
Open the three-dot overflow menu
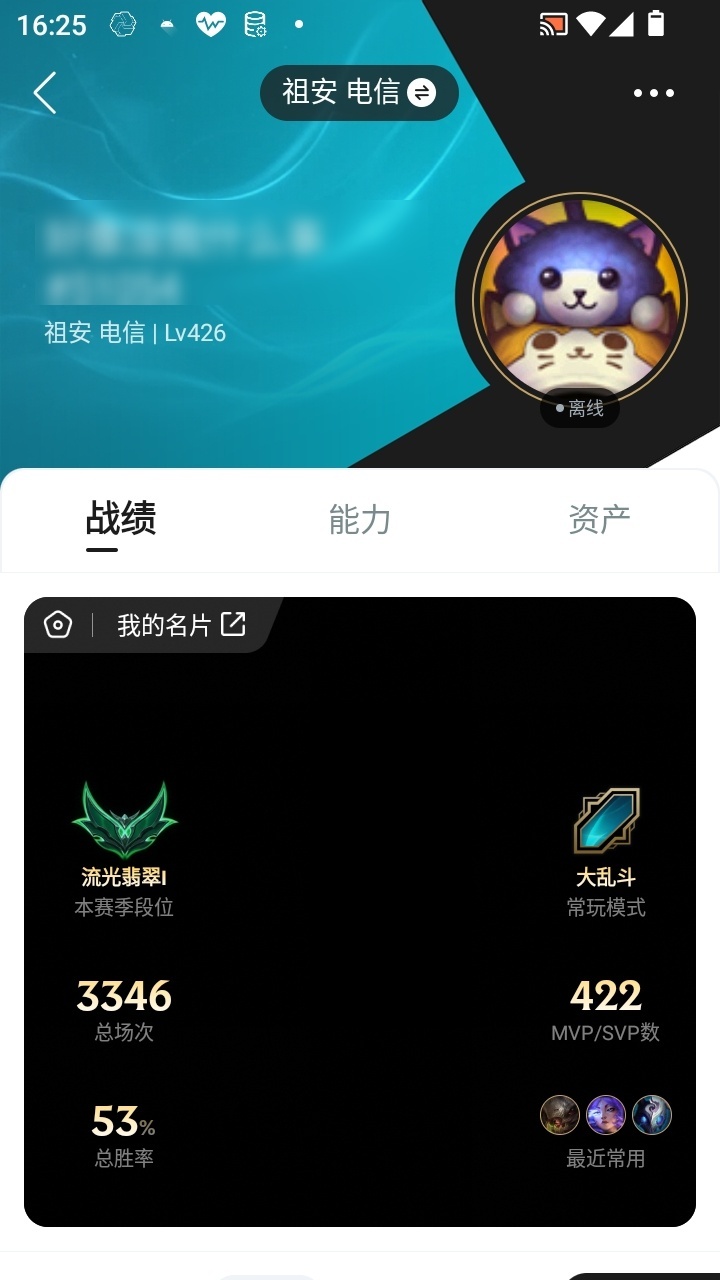coord(654,93)
